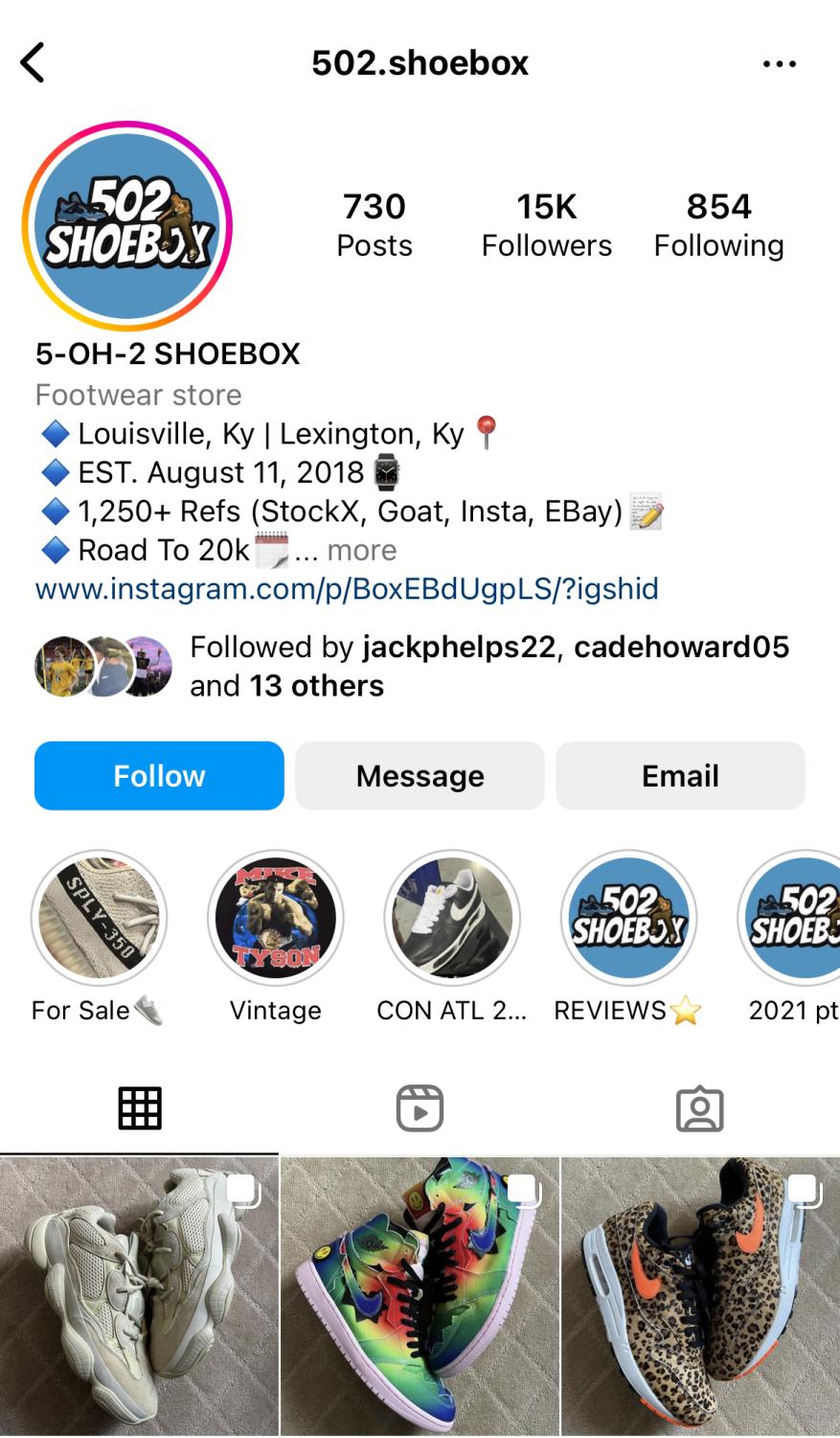
Task: Switch to the Reels tab
Action: coord(420,1108)
